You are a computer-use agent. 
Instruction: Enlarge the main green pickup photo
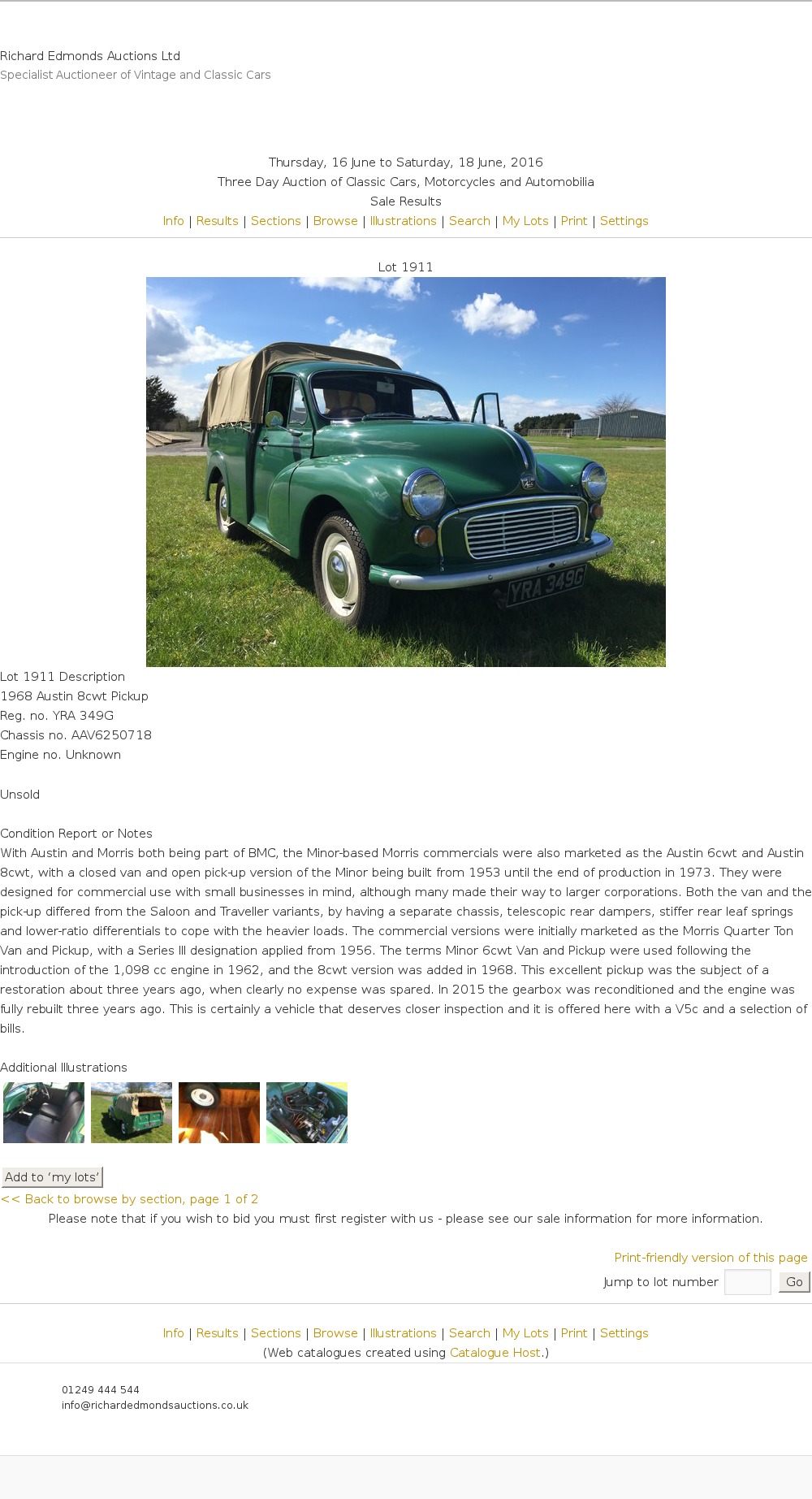click(x=405, y=471)
